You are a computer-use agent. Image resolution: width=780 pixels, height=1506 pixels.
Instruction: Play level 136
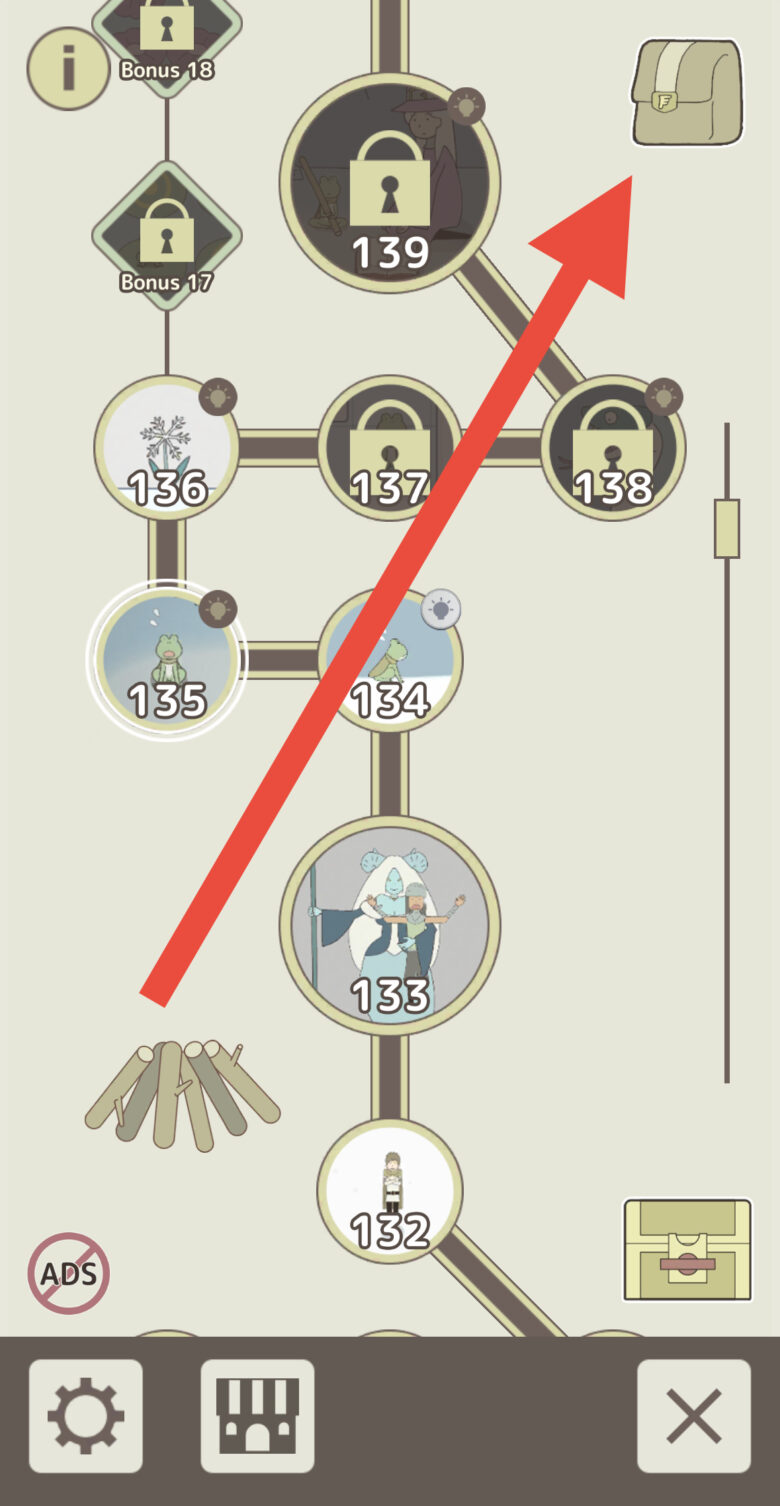[166, 446]
